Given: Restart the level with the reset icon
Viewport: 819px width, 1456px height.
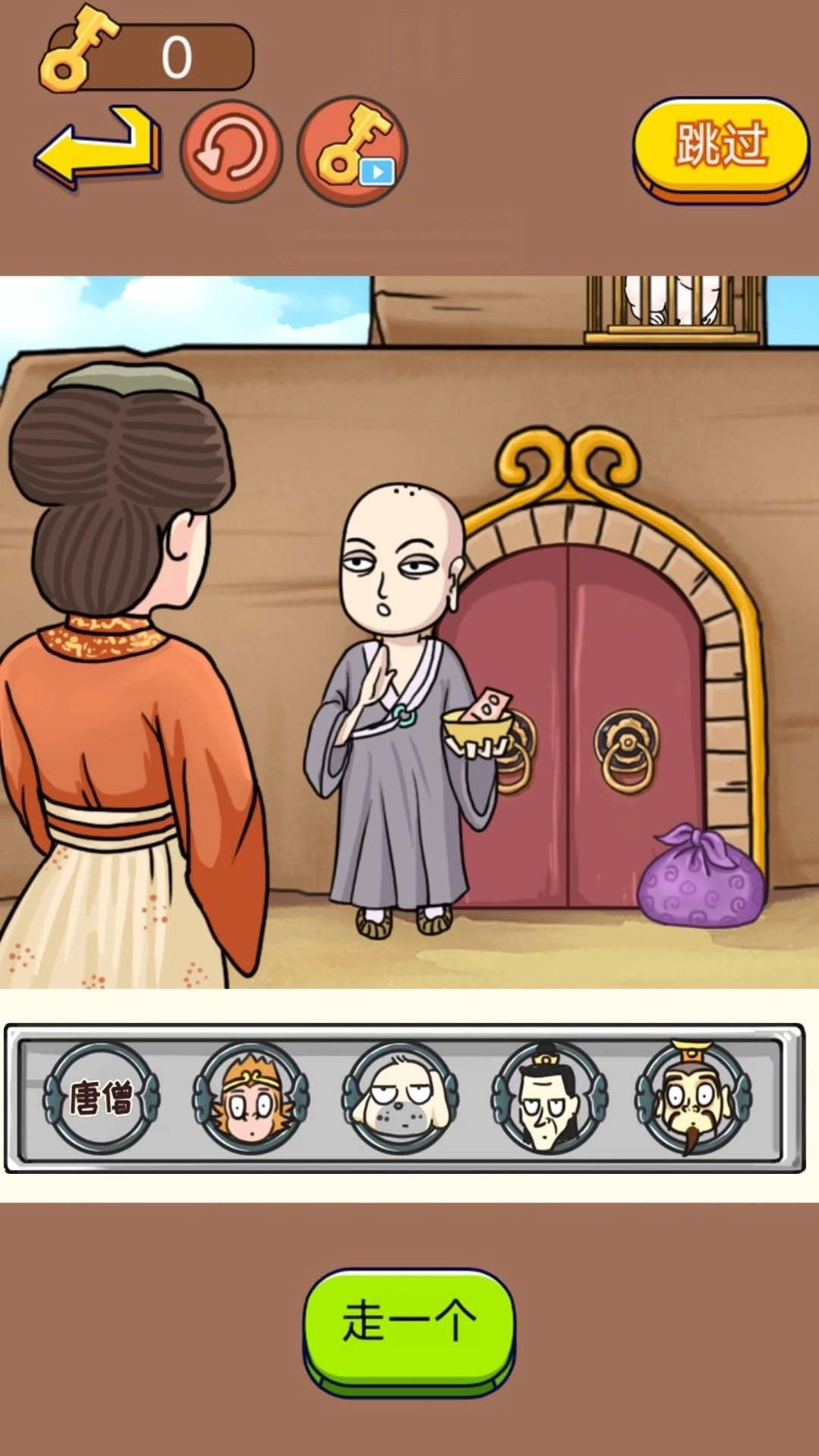Looking at the screenshot, I should 231,150.
